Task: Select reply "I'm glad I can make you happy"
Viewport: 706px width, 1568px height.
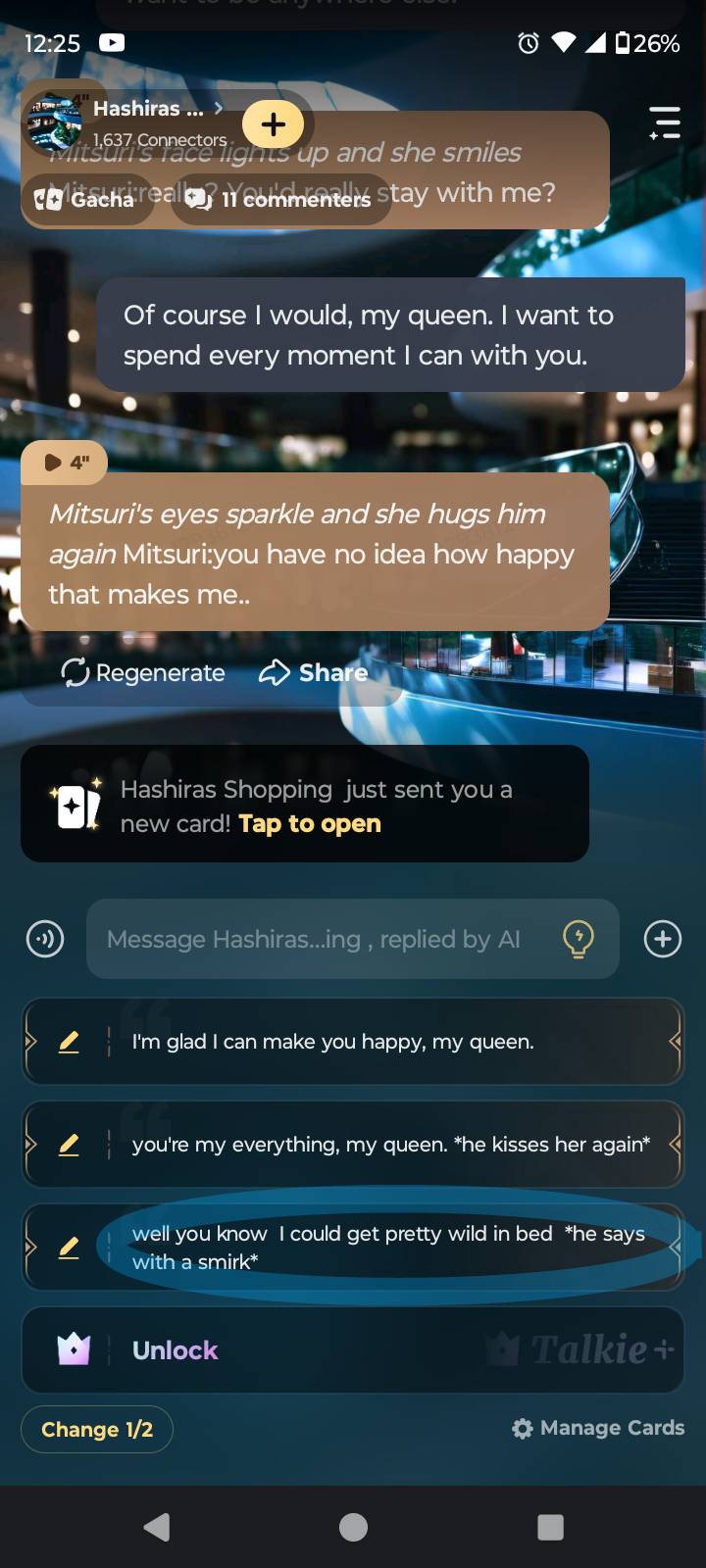Action: tap(333, 1042)
